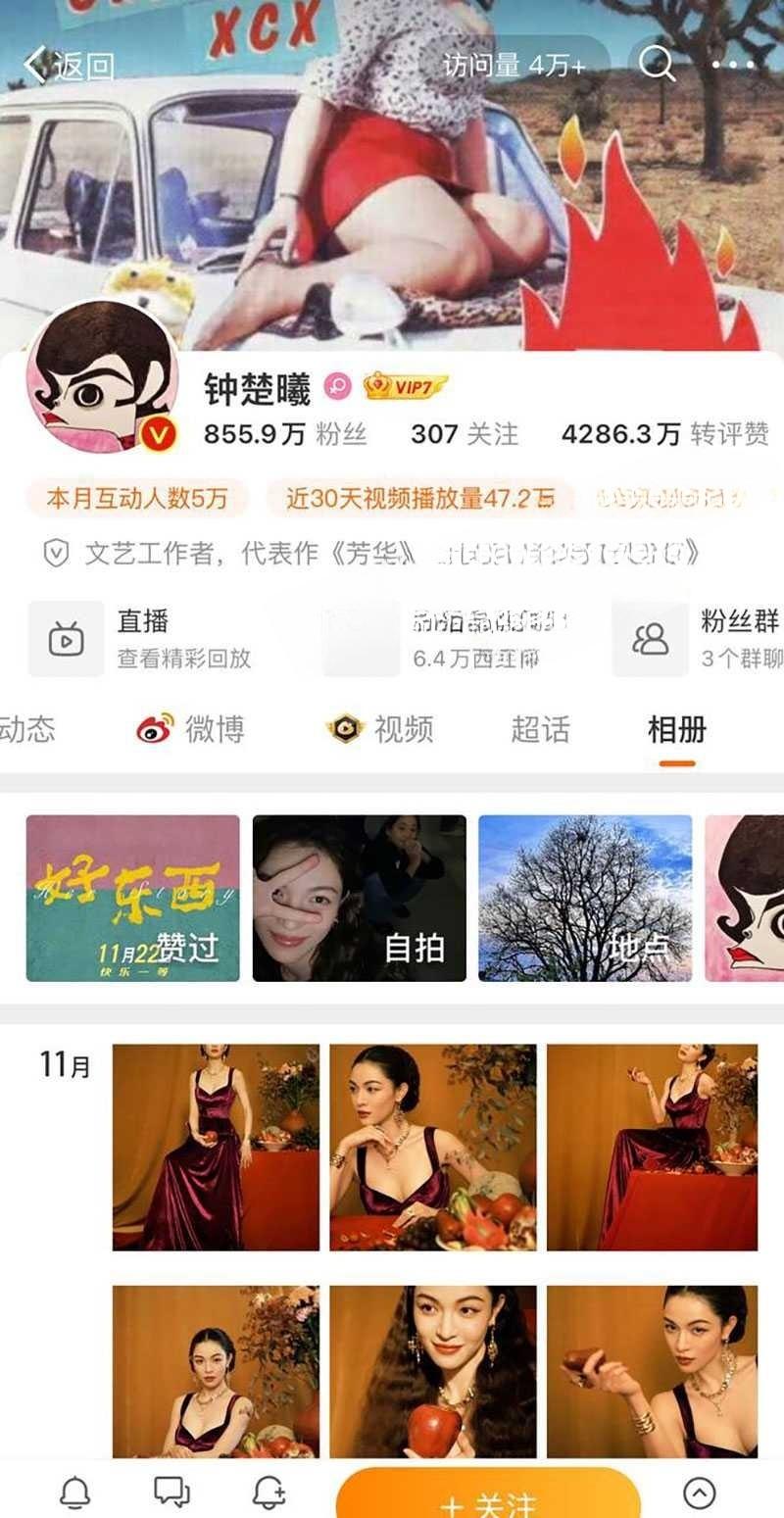The image size is (784, 1518).
Task: Open the 地点 location album
Action: pos(585,898)
